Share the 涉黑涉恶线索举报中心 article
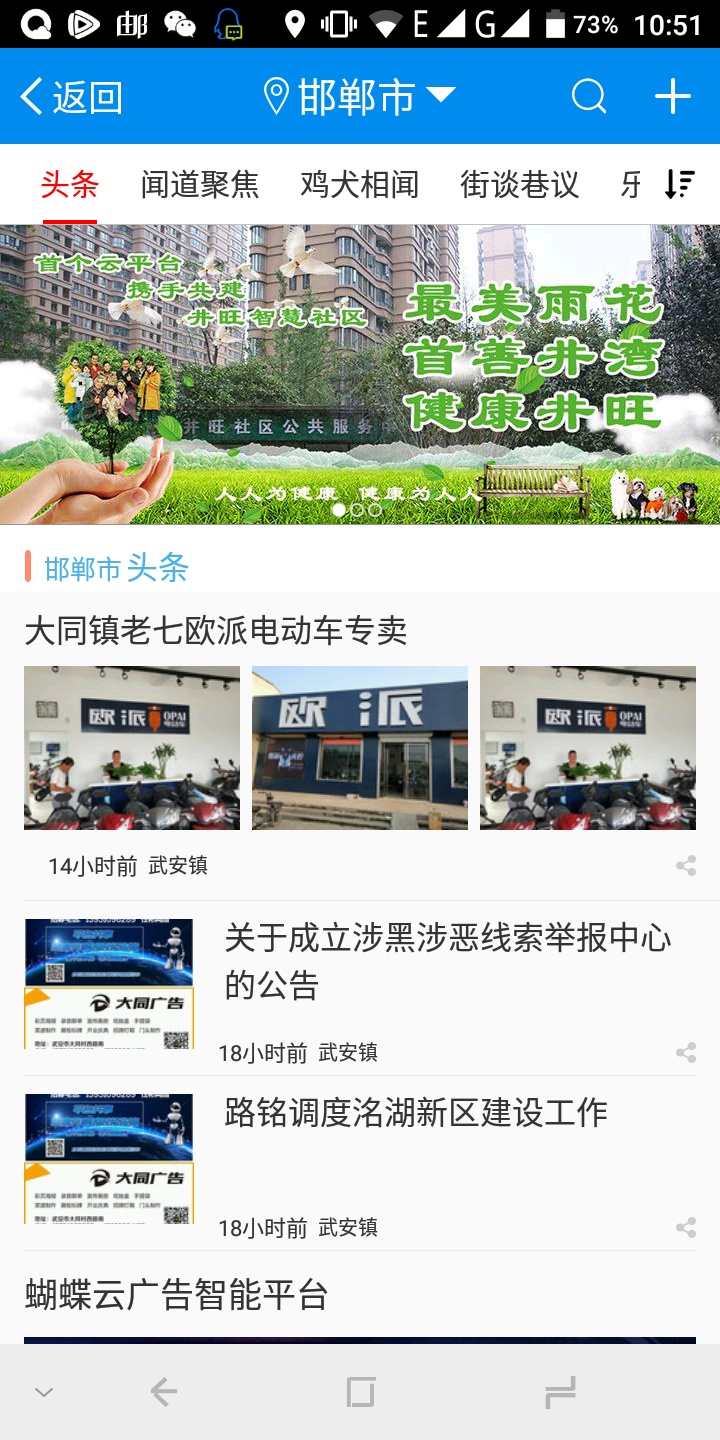The image size is (720, 1440). click(x=686, y=1052)
